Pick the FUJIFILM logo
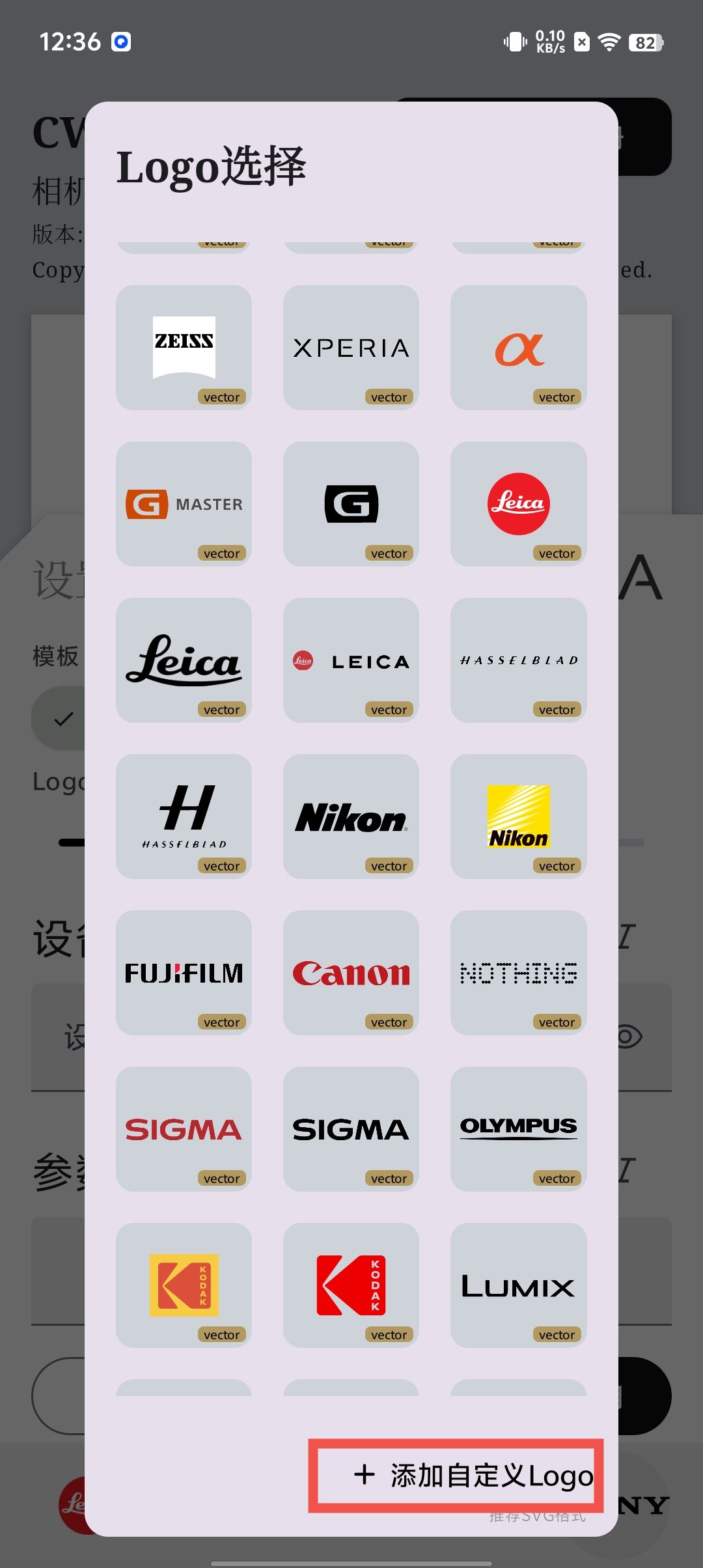 pos(184,973)
